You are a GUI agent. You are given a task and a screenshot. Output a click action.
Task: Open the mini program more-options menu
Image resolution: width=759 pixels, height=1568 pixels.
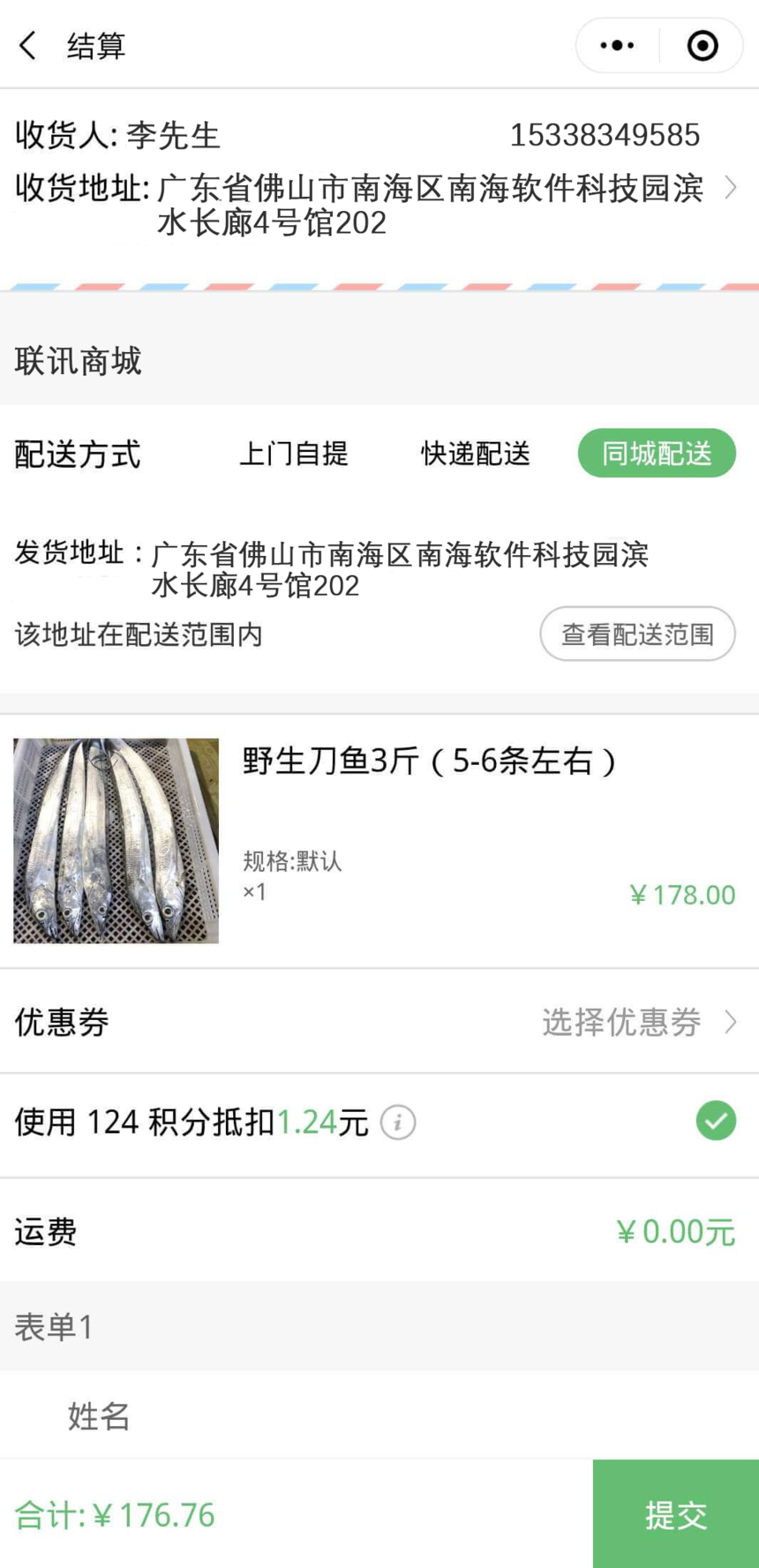[x=617, y=46]
